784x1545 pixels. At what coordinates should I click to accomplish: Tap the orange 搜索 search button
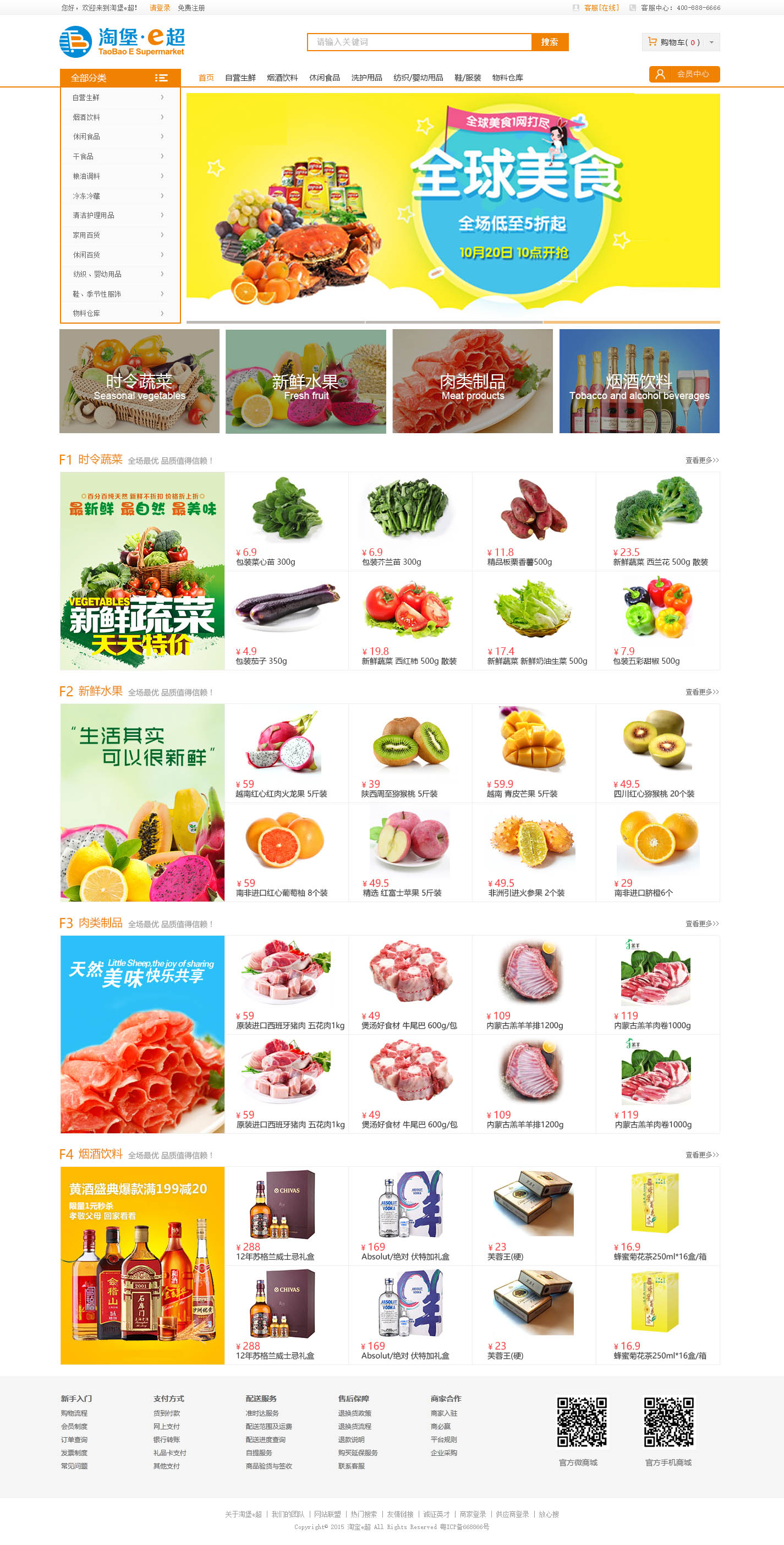click(549, 42)
